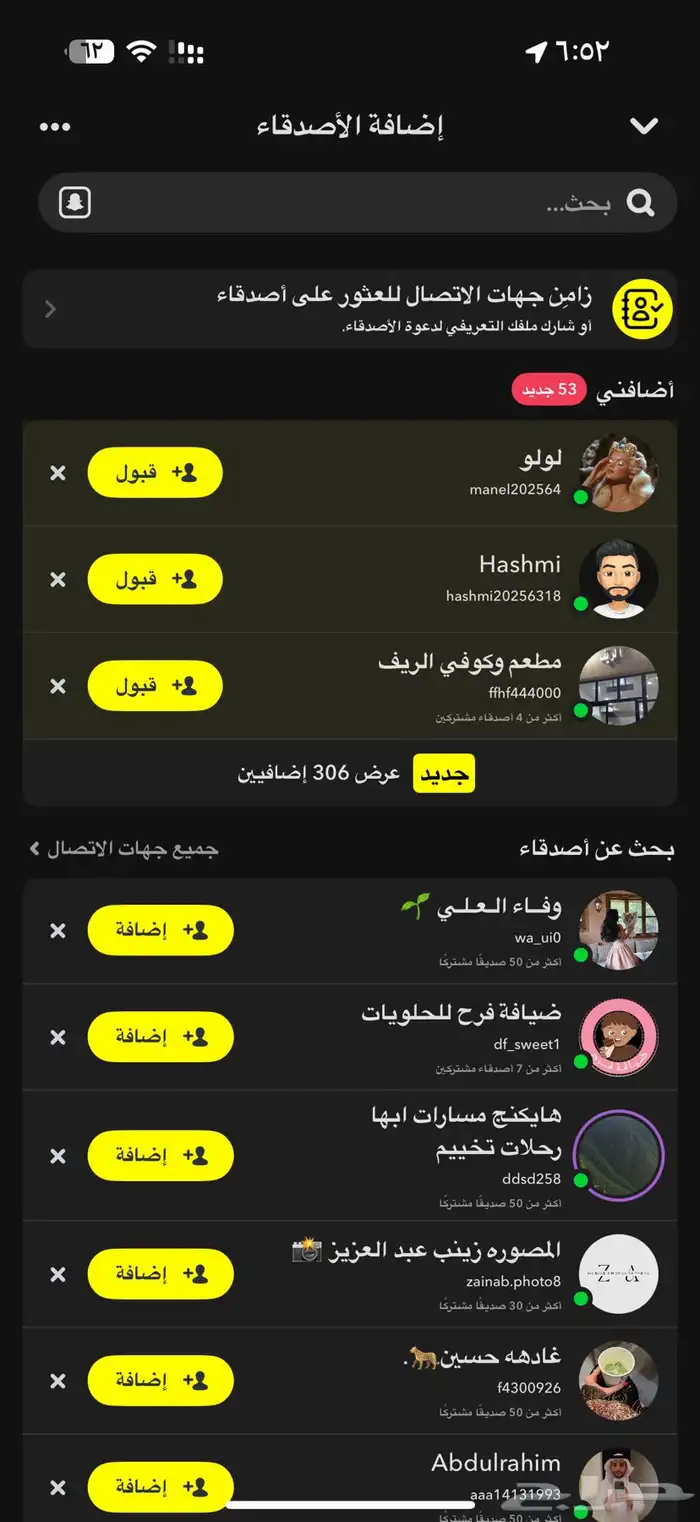
Task: Accept friend request from لولو
Action: point(155,472)
